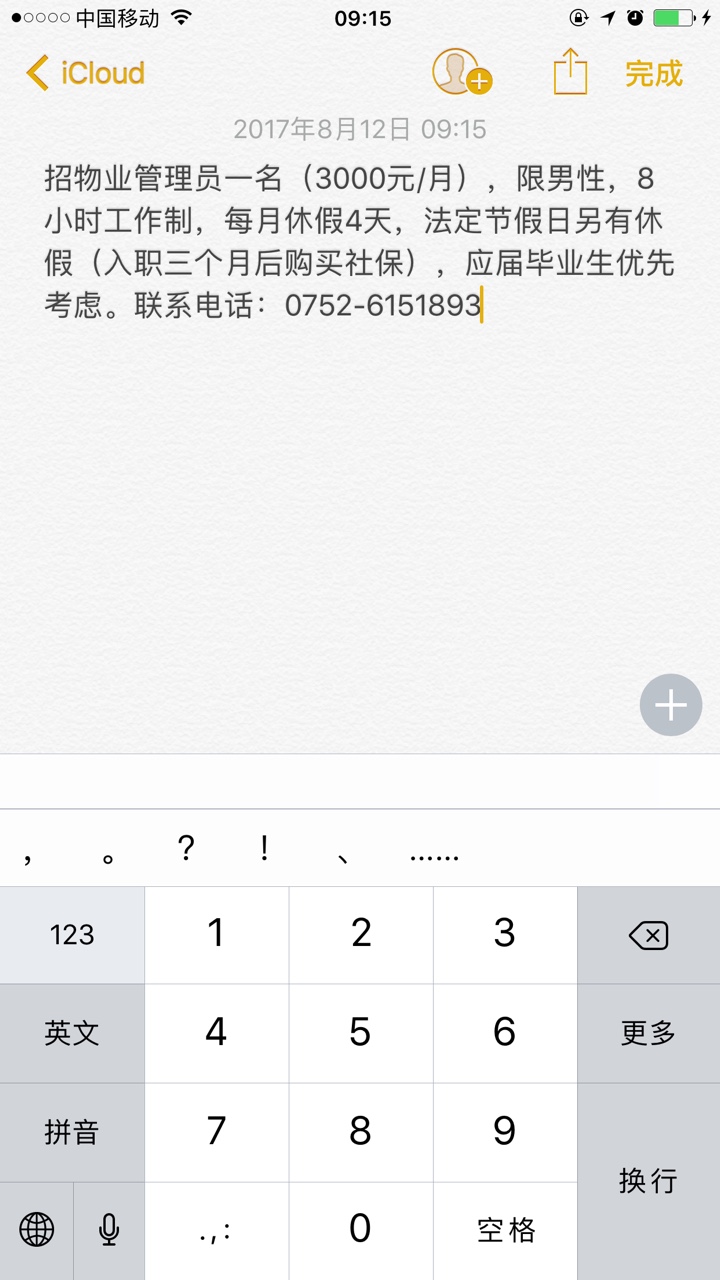Screen dimensions: 720x1280
Task: Insert the ellipsis suggestion
Action: tap(434, 855)
